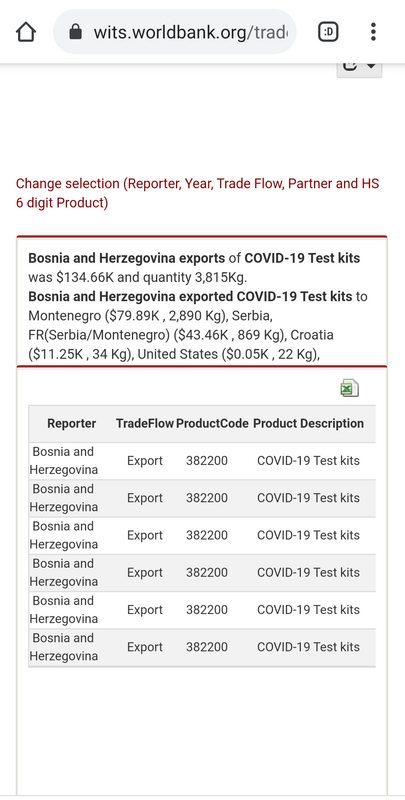Open the browser tab switcher
405x800 pixels.
(x=328, y=32)
